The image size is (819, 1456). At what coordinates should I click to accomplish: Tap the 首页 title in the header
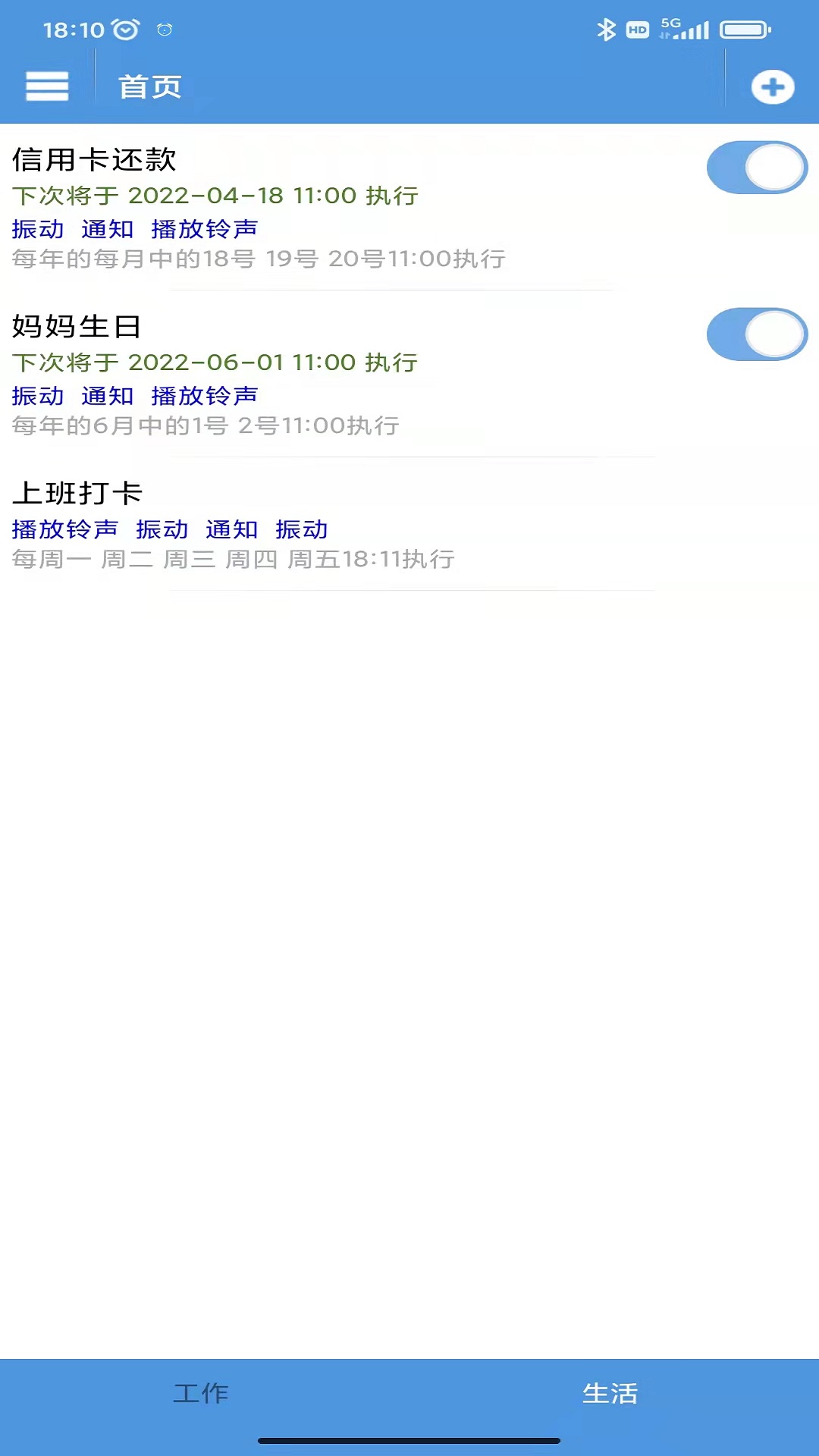pyautogui.click(x=149, y=86)
